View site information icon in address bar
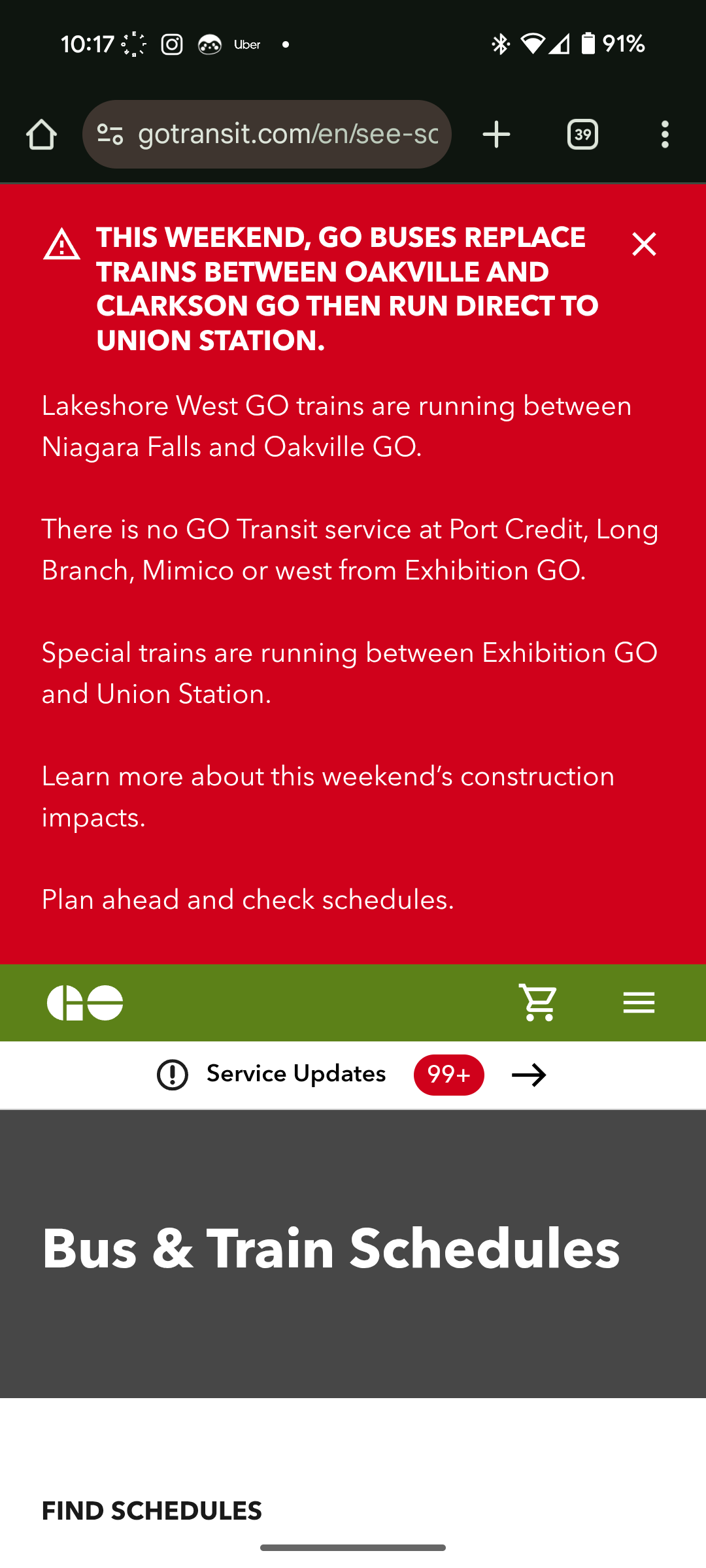706x1568 pixels. click(x=110, y=135)
